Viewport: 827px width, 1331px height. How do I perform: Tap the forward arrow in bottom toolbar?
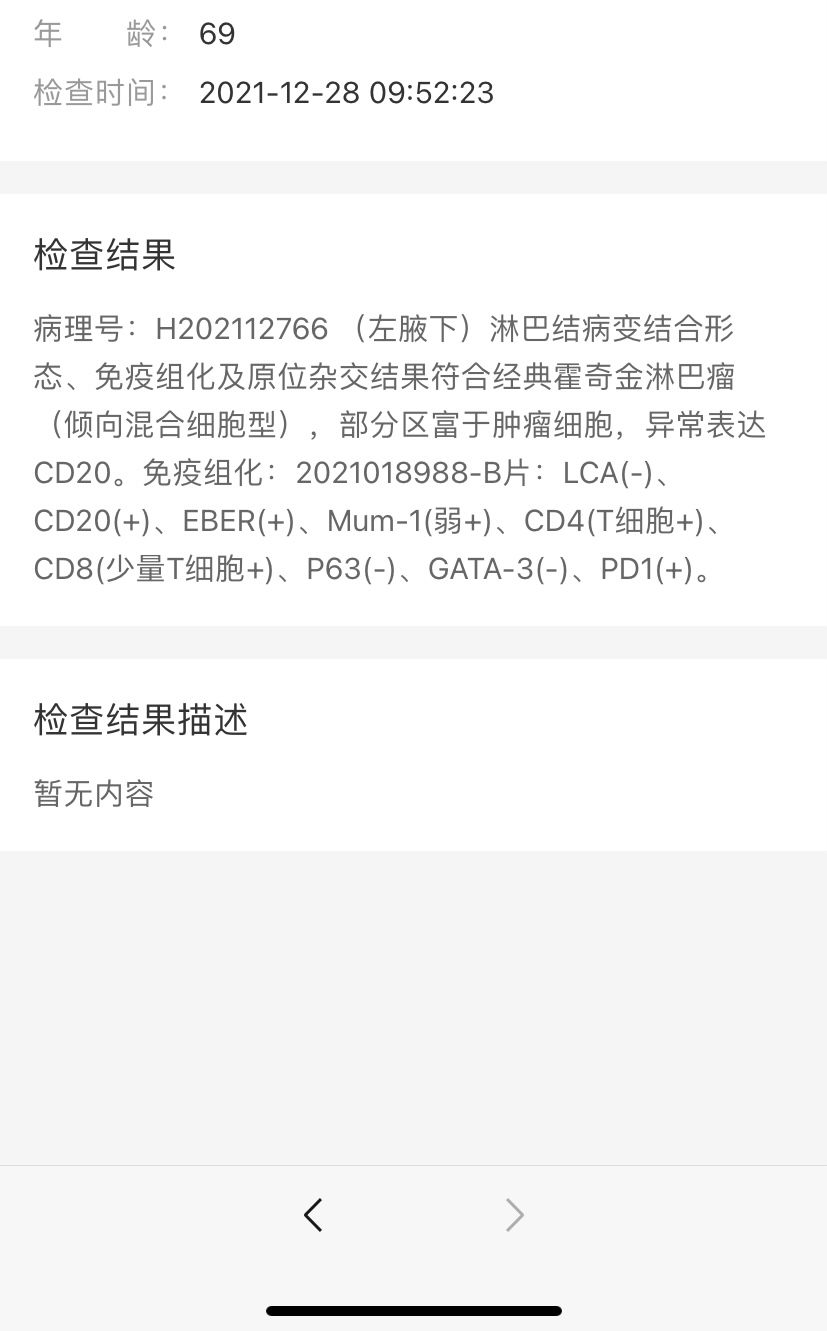[515, 1215]
